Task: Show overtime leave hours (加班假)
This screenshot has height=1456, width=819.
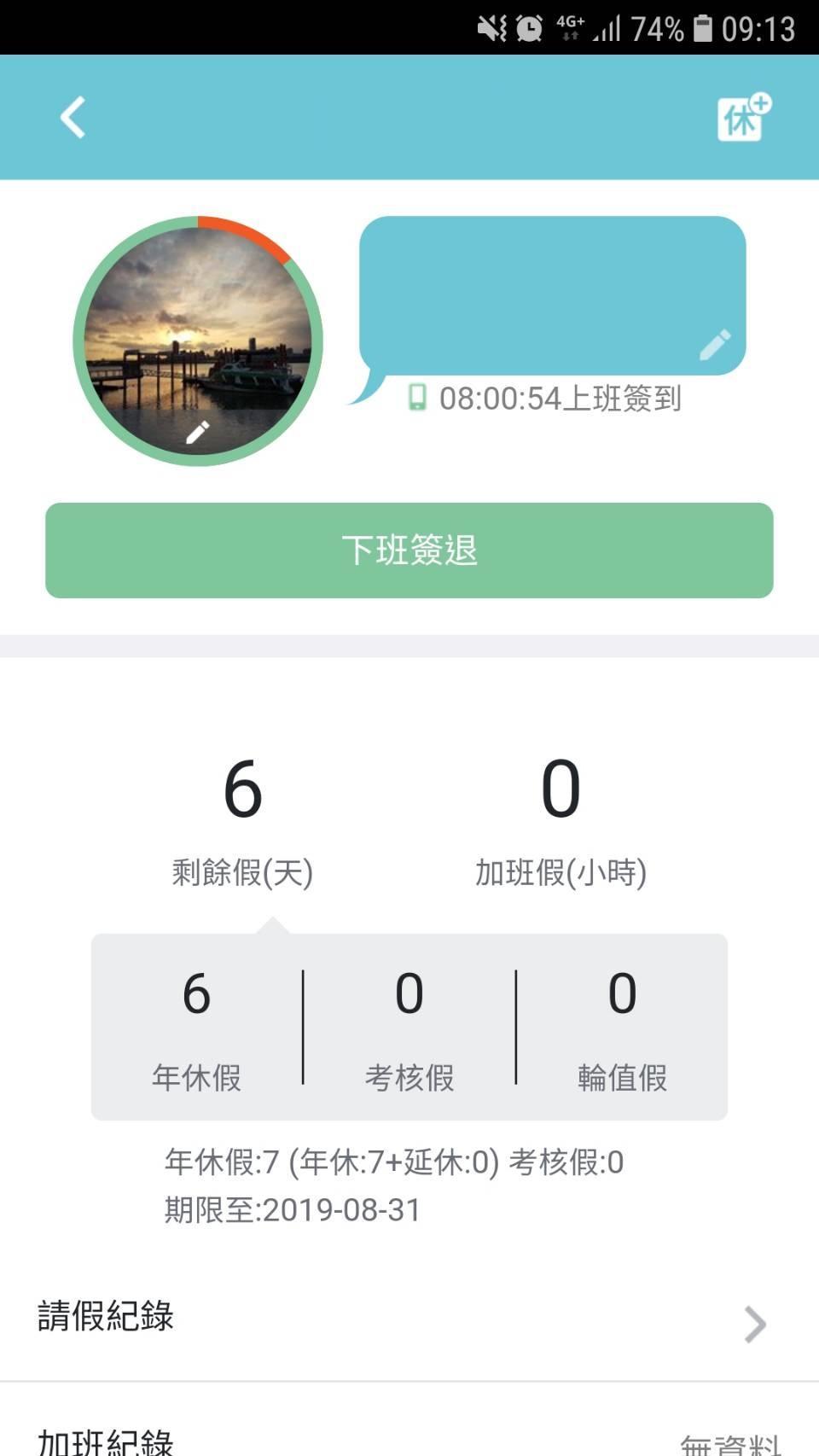Action: [x=561, y=821]
